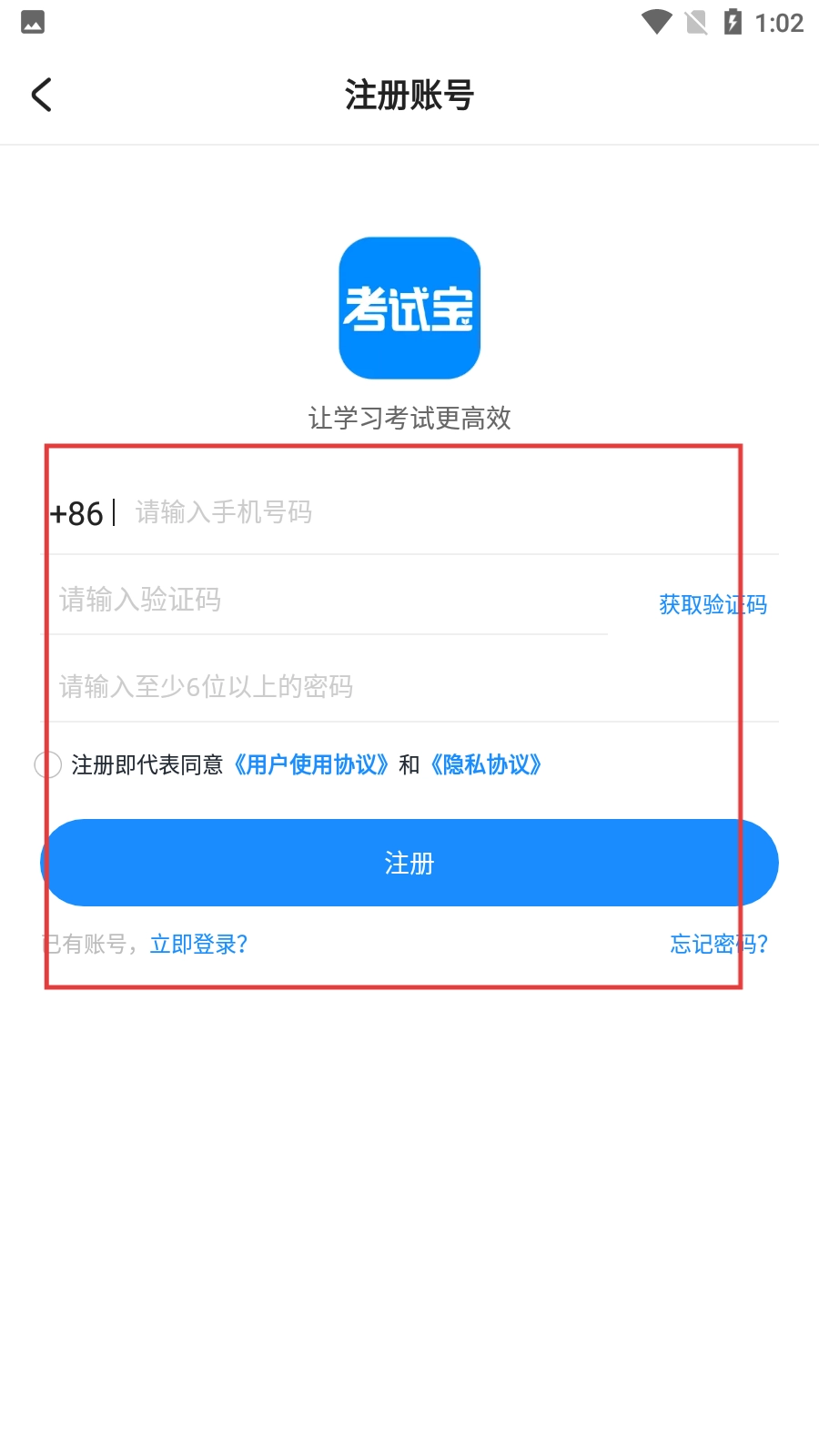819x1456 pixels.
Task: Tap the blue 注册 button
Action: (409, 863)
